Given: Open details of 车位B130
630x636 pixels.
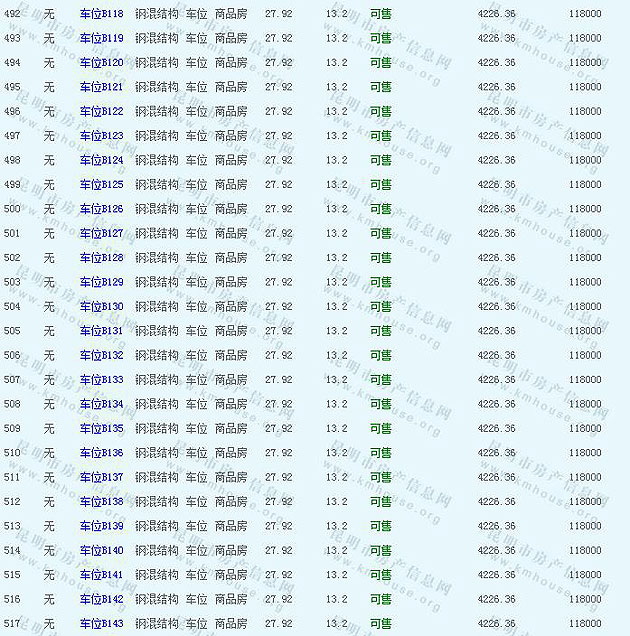Looking at the screenshot, I should 102,307.
